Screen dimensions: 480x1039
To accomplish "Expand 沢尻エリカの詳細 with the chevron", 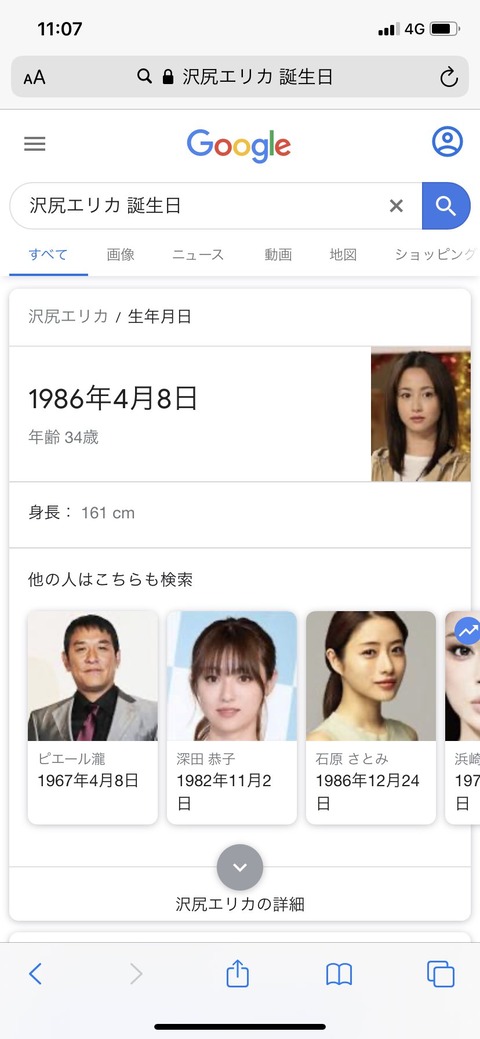I will pos(240,867).
